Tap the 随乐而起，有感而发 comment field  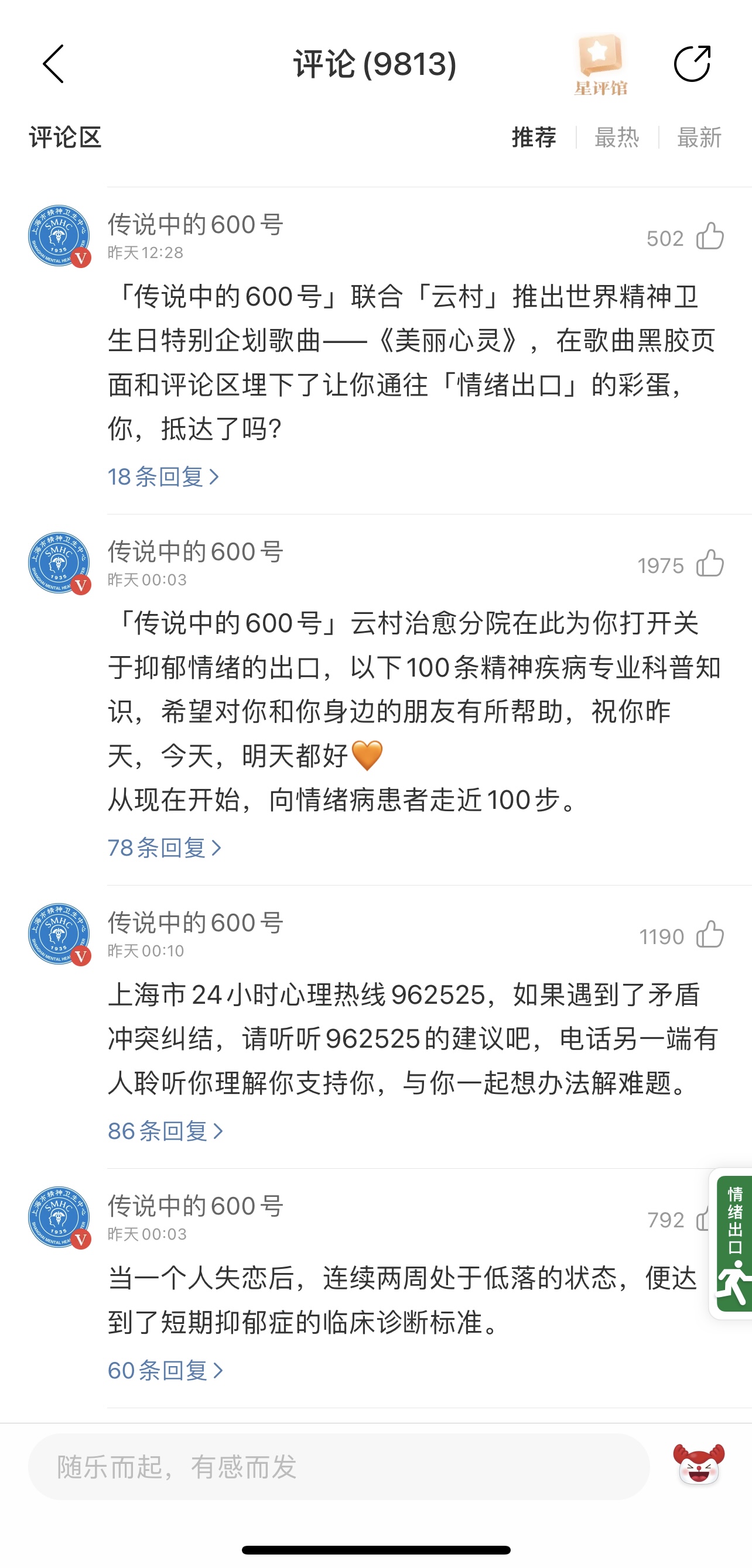click(x=339, y=1466)
